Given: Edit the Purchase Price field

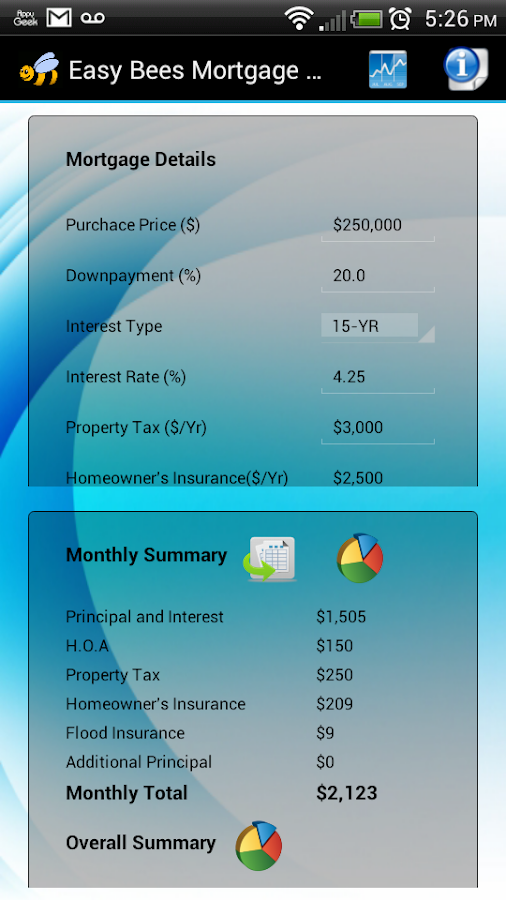Looking at the screenshot, I should tap(377, 226).
